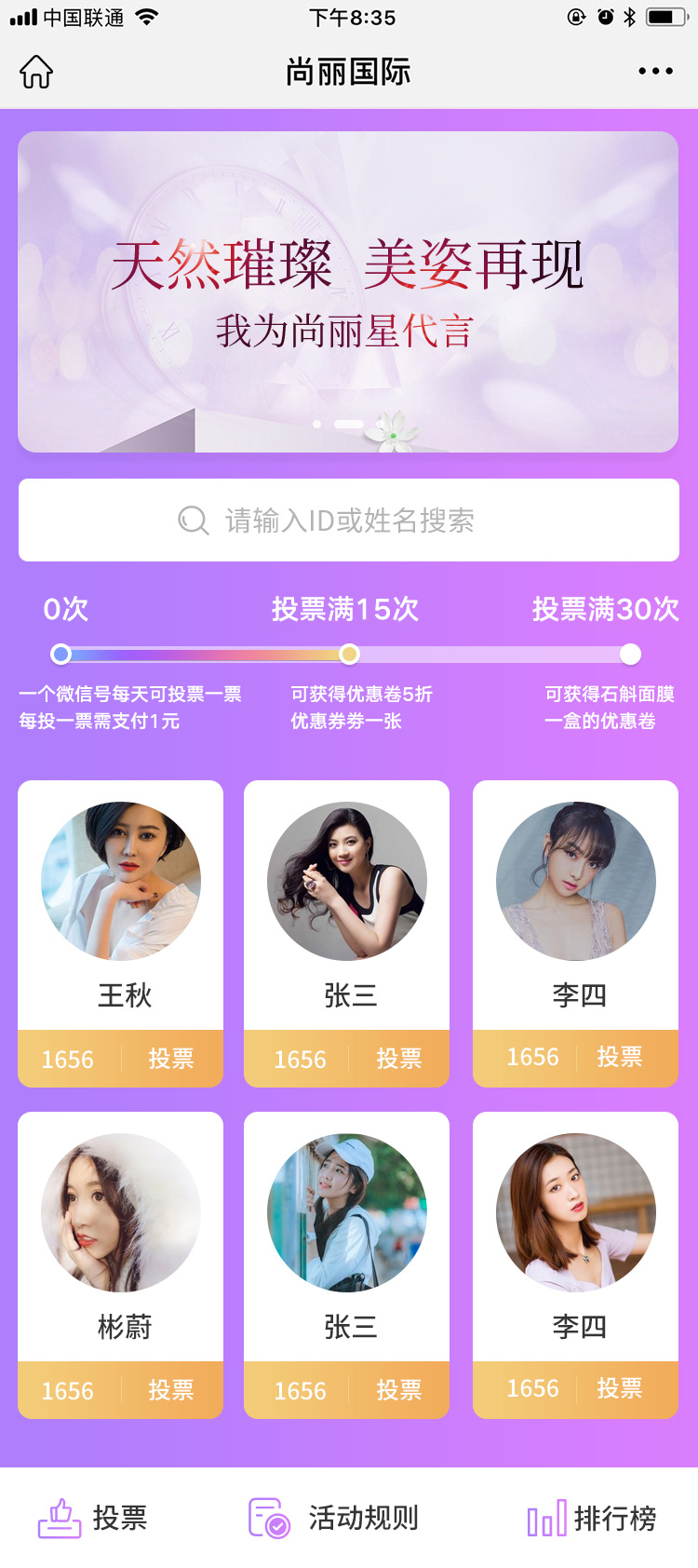This screenshot has height=1568, width=698.
Task: Open 王秋's candidate photo
Action: [121, 881]
